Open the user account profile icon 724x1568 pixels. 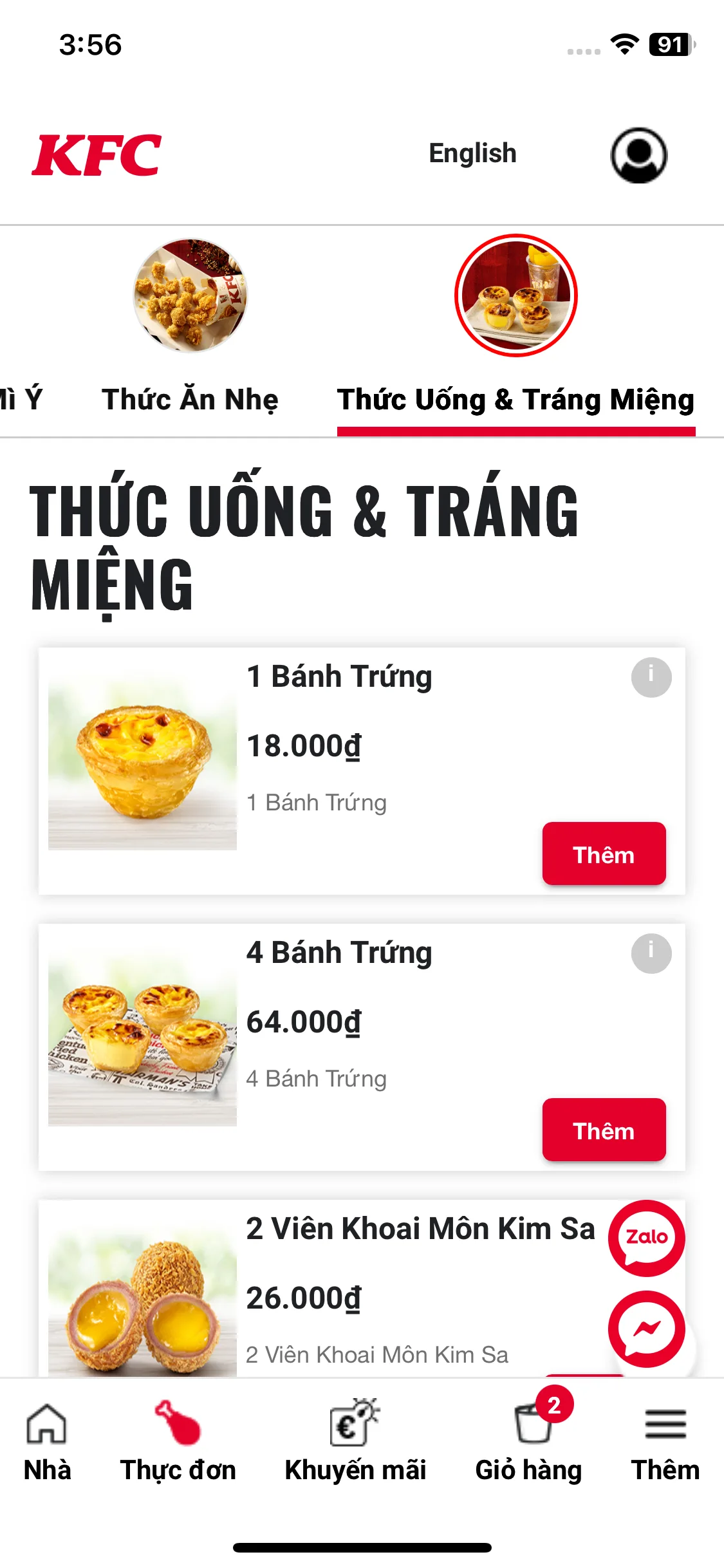[x=638, y=155]
